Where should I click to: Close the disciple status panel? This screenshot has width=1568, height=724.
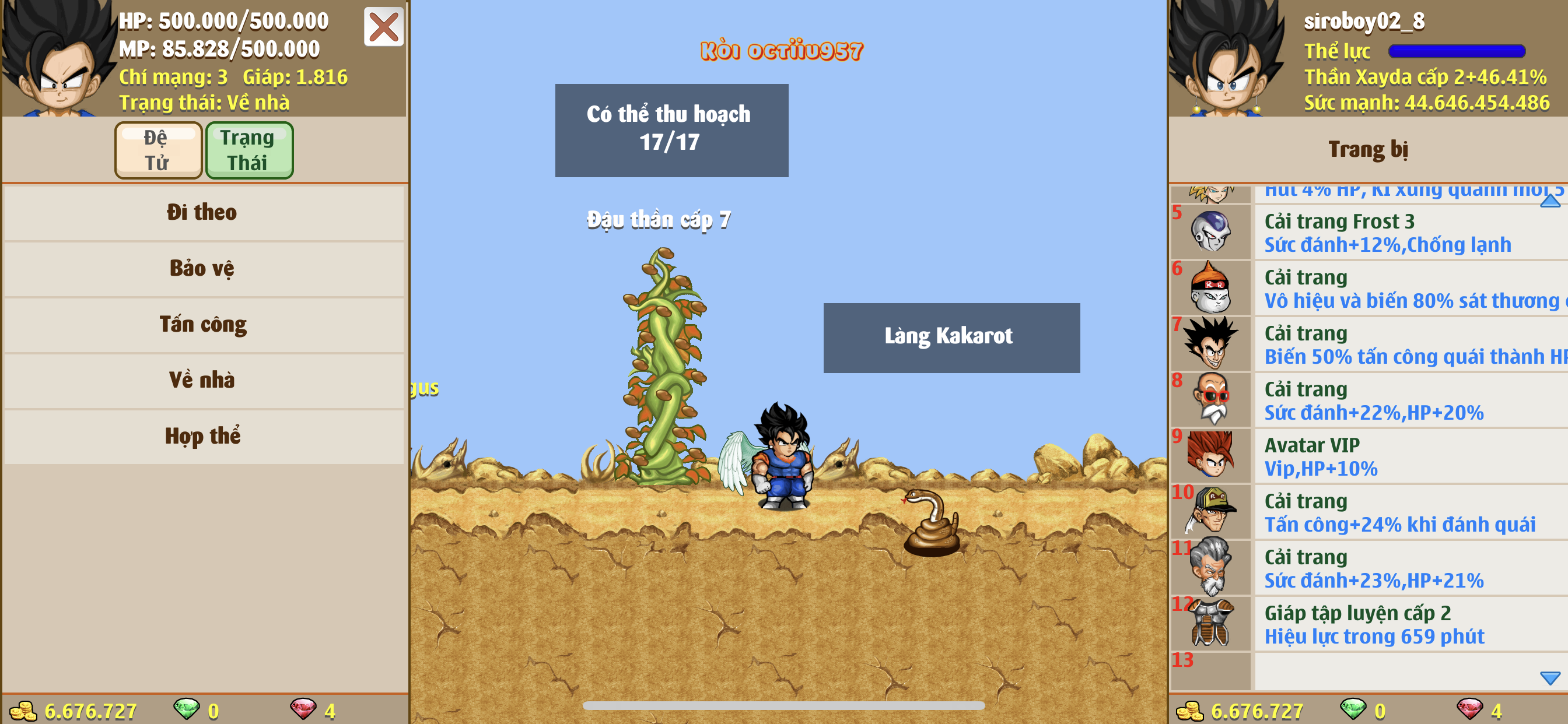tap(383, 27)
